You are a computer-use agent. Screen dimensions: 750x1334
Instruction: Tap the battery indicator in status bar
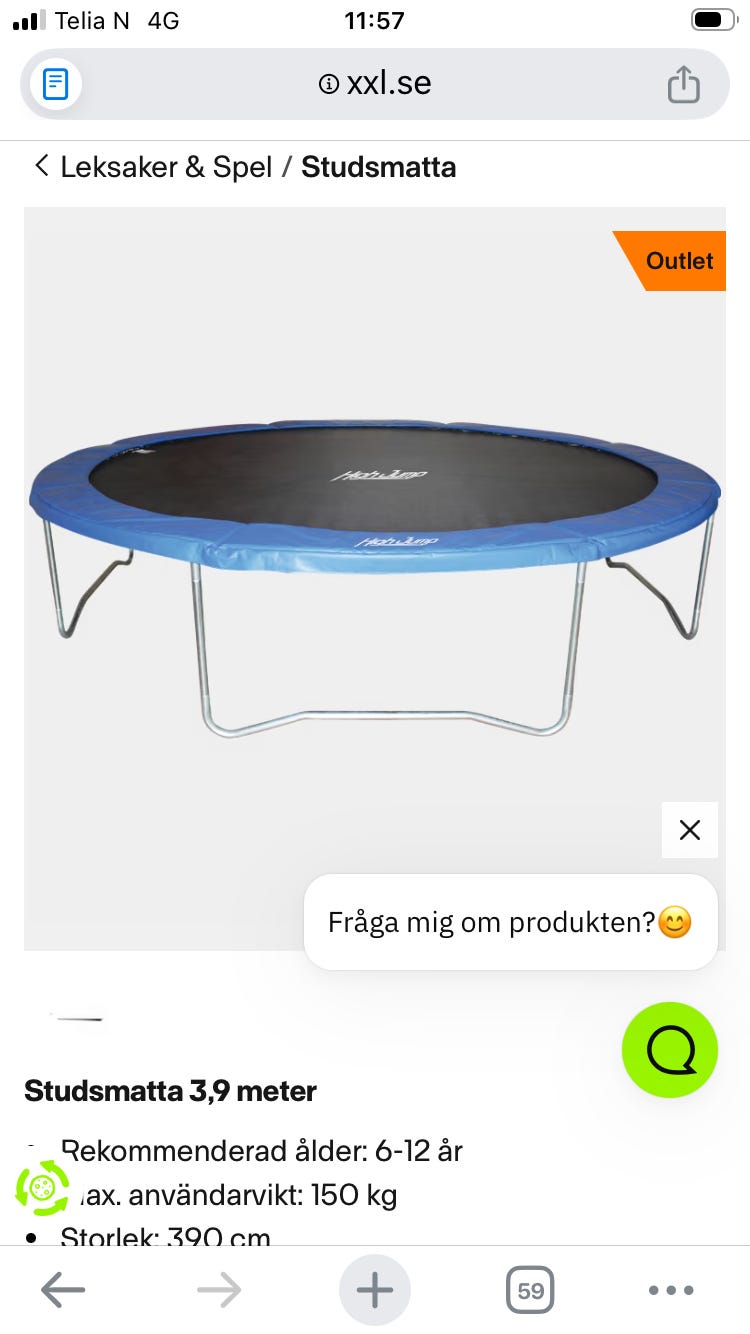coord(710,20)
